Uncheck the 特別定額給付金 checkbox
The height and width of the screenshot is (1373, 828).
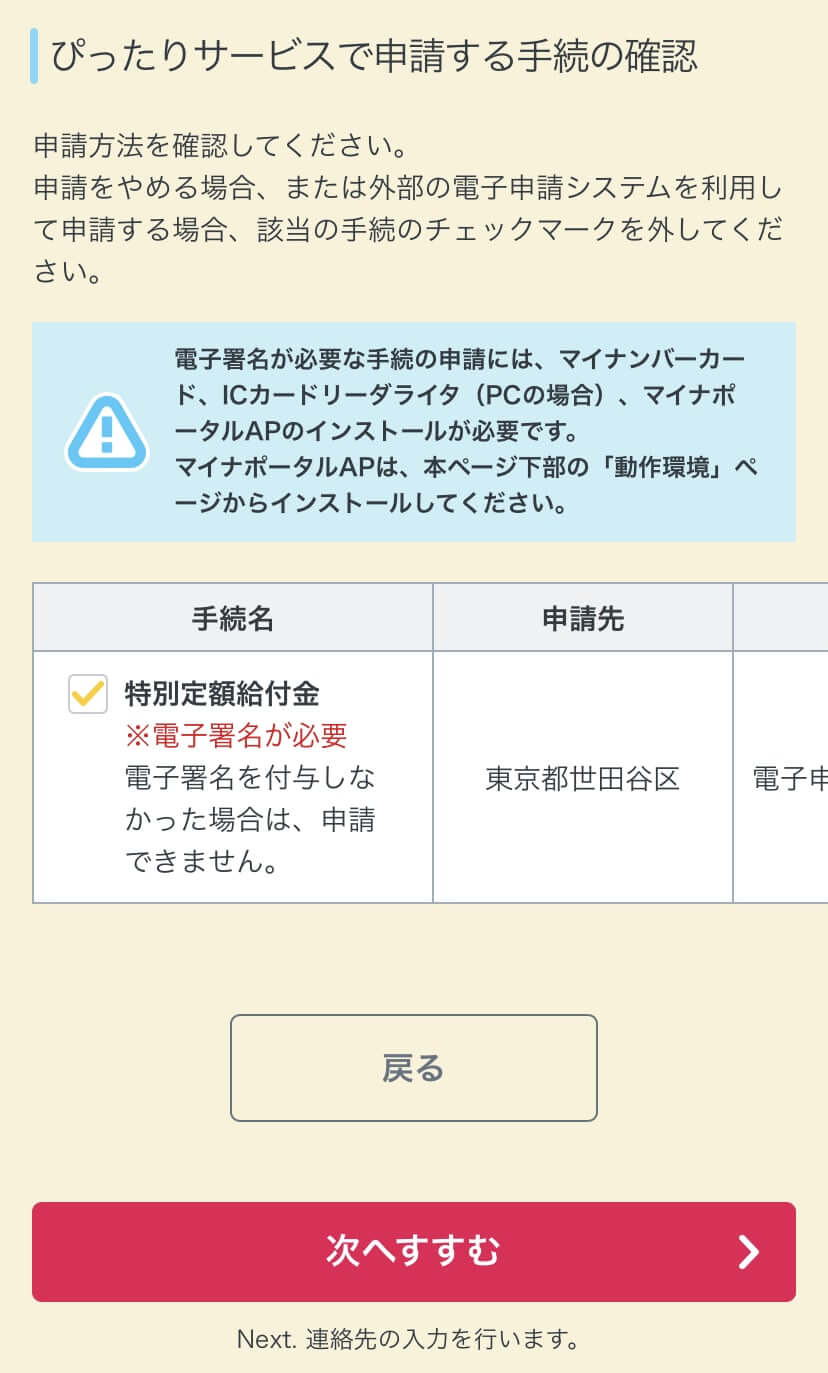pyautogui.click(x=88, y=693)
